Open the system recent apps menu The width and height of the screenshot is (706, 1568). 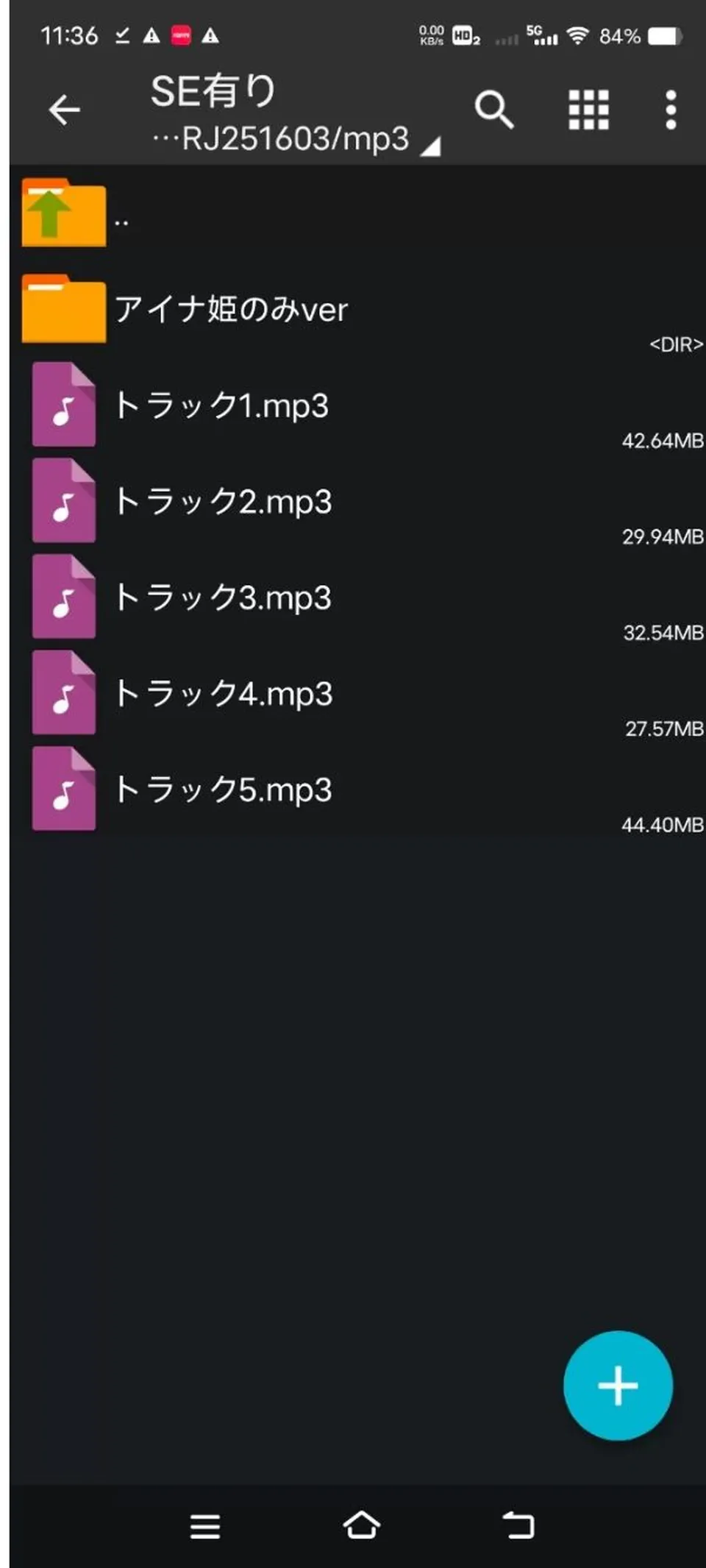coord(205,1527)
